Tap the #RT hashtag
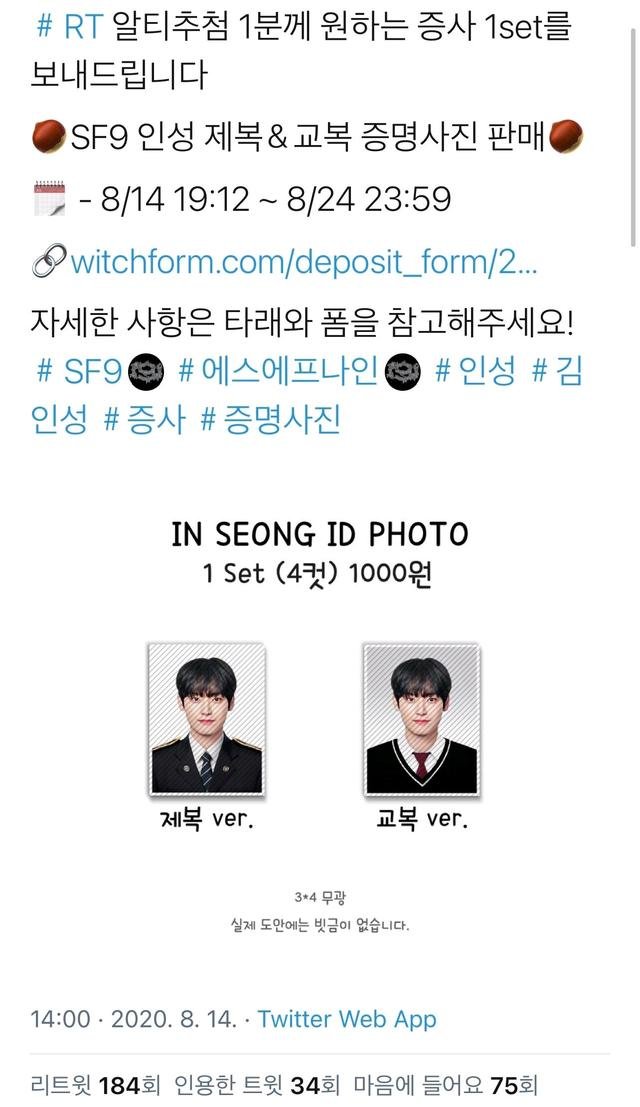 click(x=69, y=27)
